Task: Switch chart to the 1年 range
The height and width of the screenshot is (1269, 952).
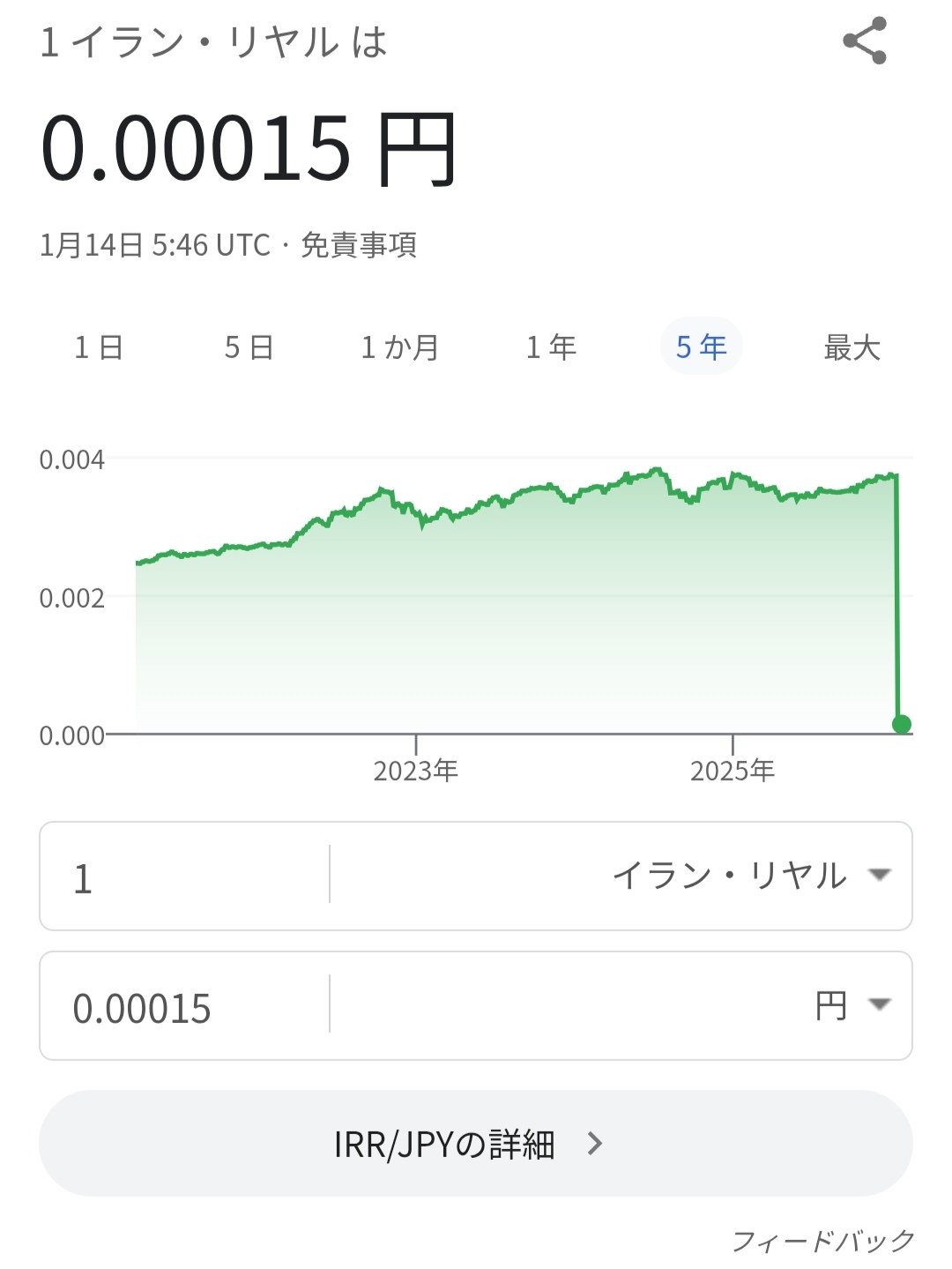Action: 551,347
